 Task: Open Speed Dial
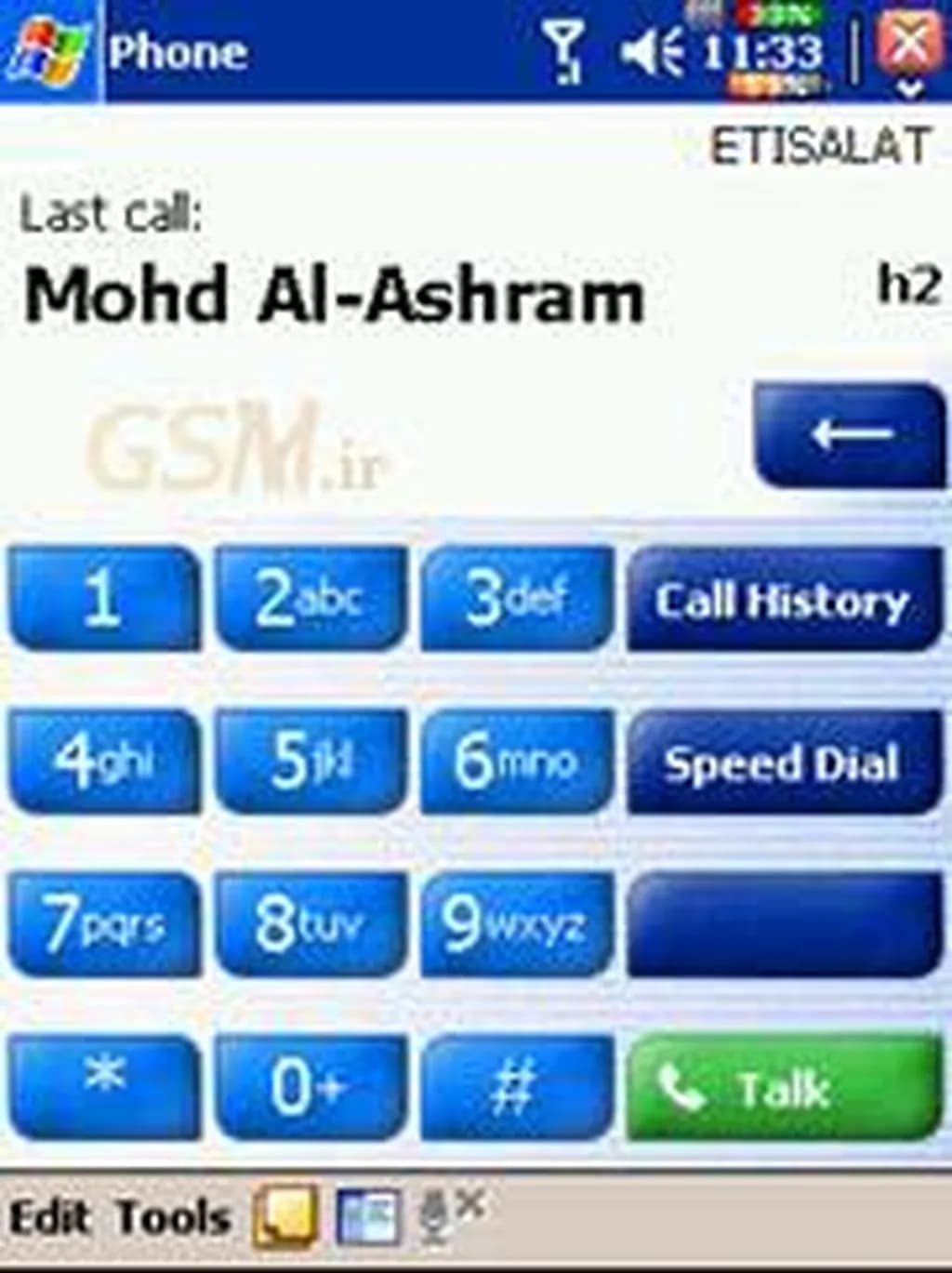pyautogui.click(x=784, y=762)
